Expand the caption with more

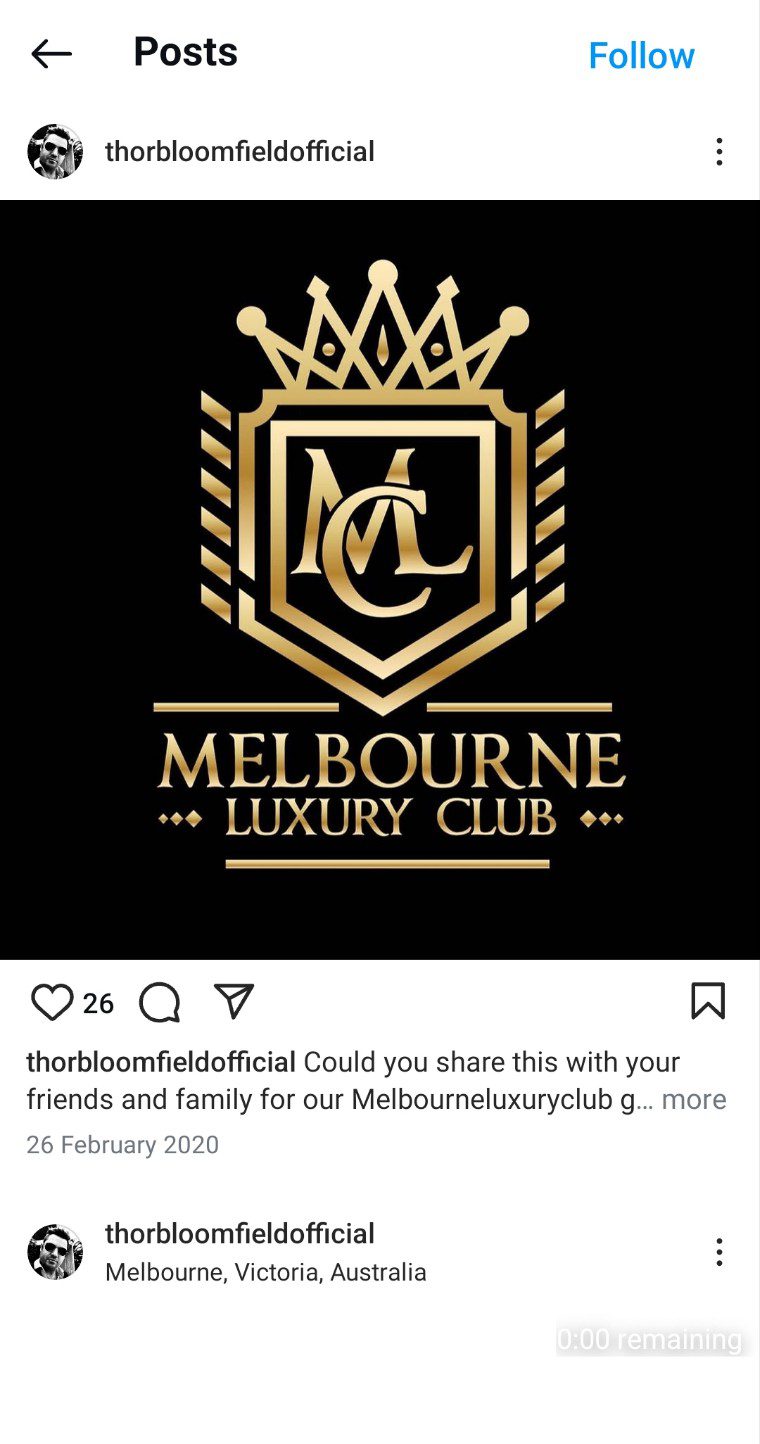click(x=694, y=1099)
